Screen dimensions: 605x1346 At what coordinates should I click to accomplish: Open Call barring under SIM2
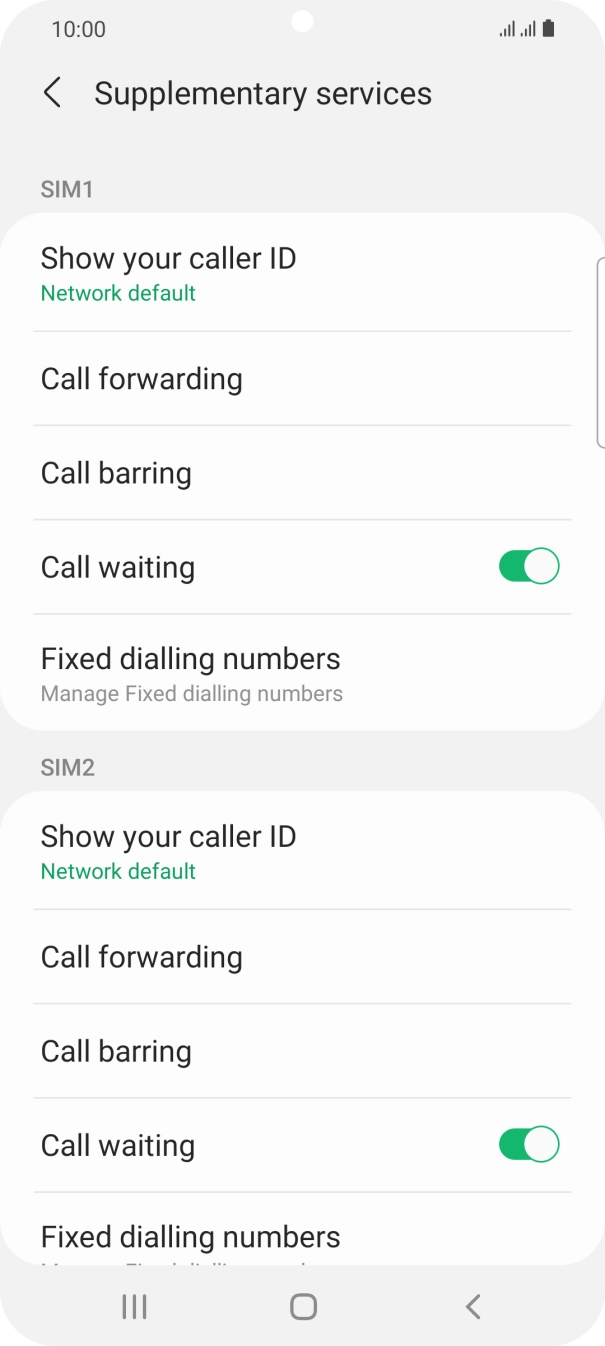point(300,1051)
